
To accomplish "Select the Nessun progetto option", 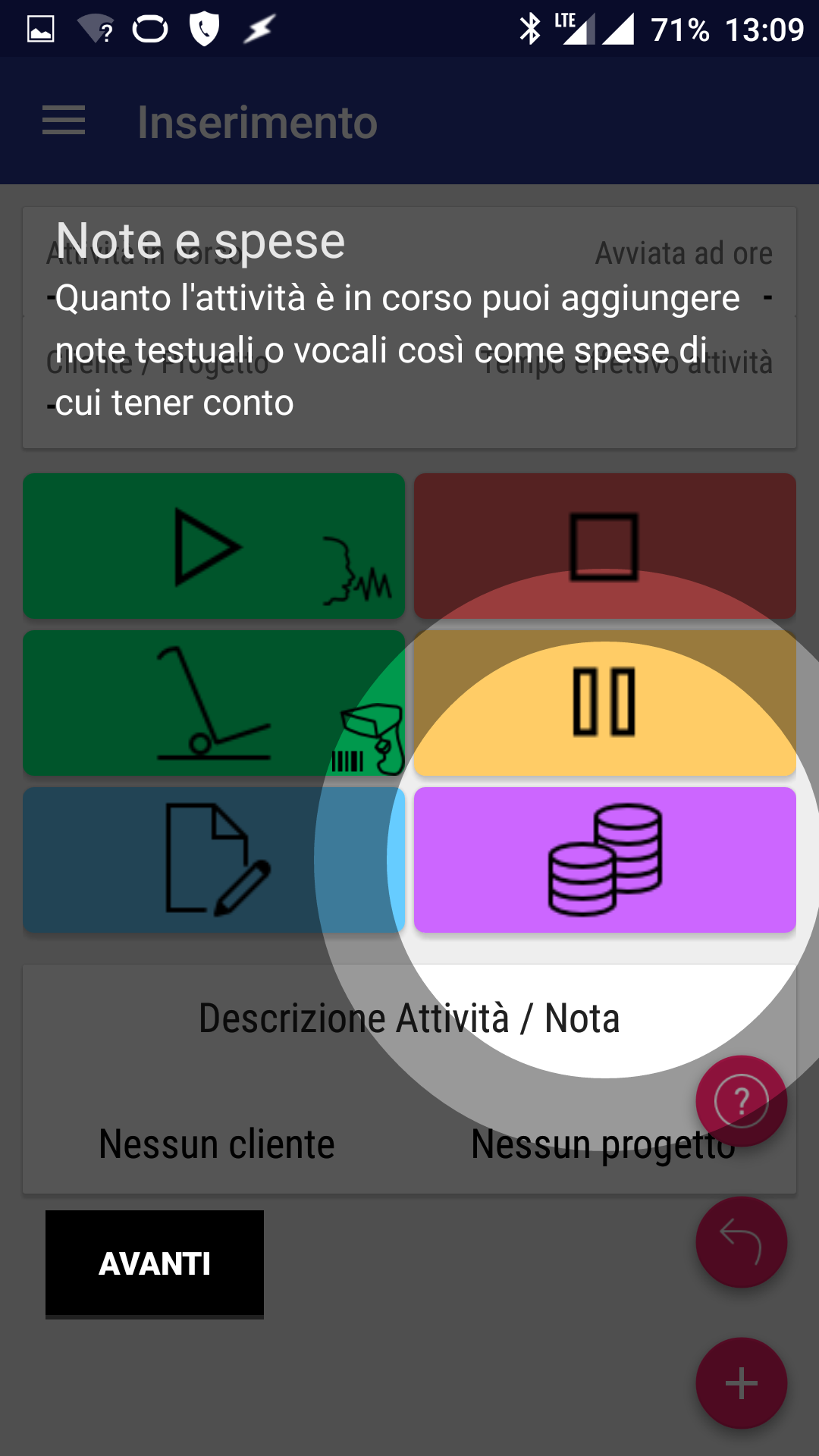I will pyautogui.click(x=603, y=1144).
